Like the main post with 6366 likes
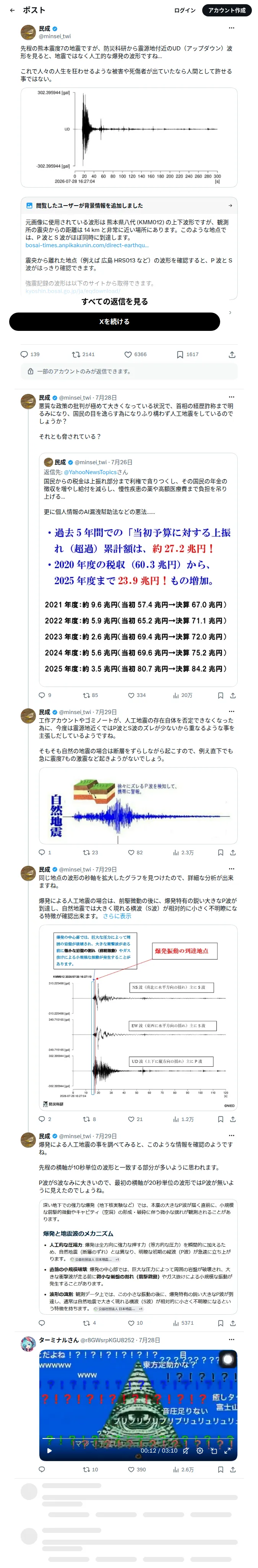The image size is (258, 1568). (x=135, y=354)
